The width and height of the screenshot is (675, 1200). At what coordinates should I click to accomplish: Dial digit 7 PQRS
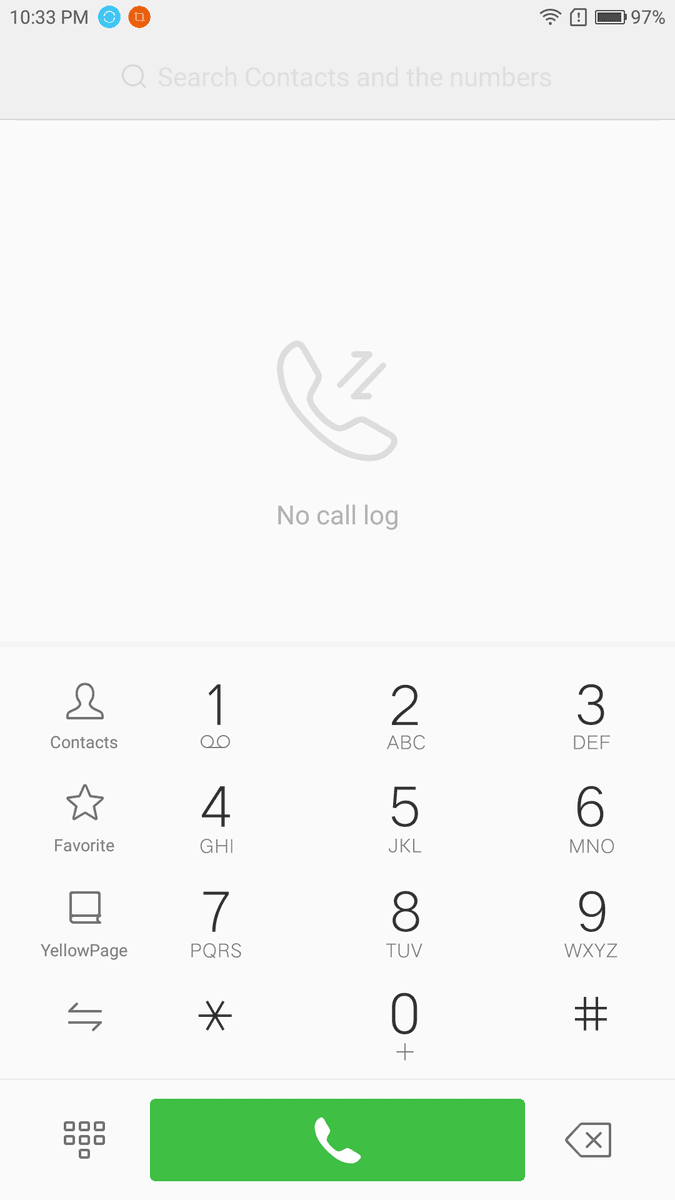(x=216, y=924)
